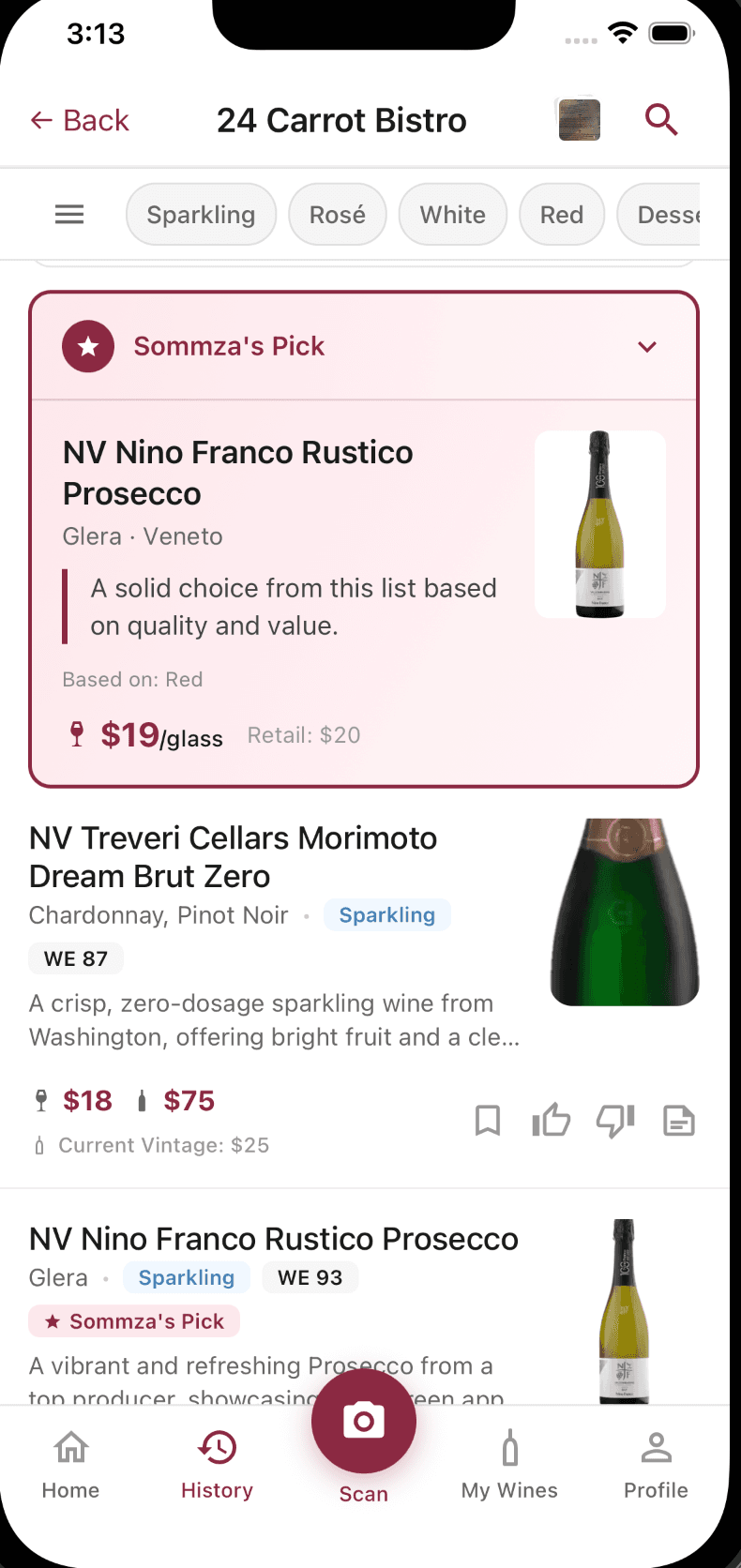This screenshot has width=741, height=1568.
Task: Open the wine list filter menu
Action: pyautogui.click(x=68, y=214)
